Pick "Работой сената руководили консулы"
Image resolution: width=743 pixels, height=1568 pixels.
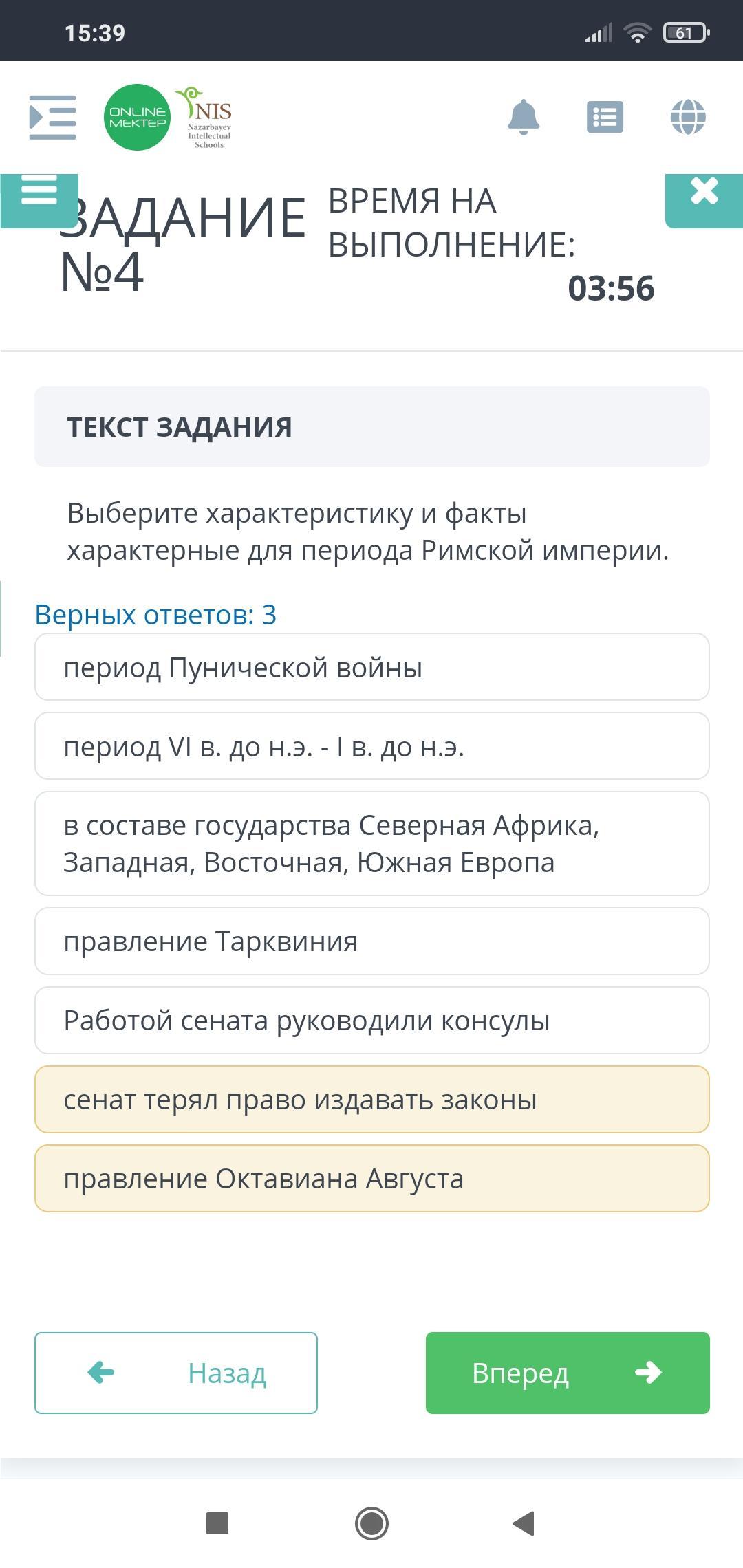pos(372,1021)
